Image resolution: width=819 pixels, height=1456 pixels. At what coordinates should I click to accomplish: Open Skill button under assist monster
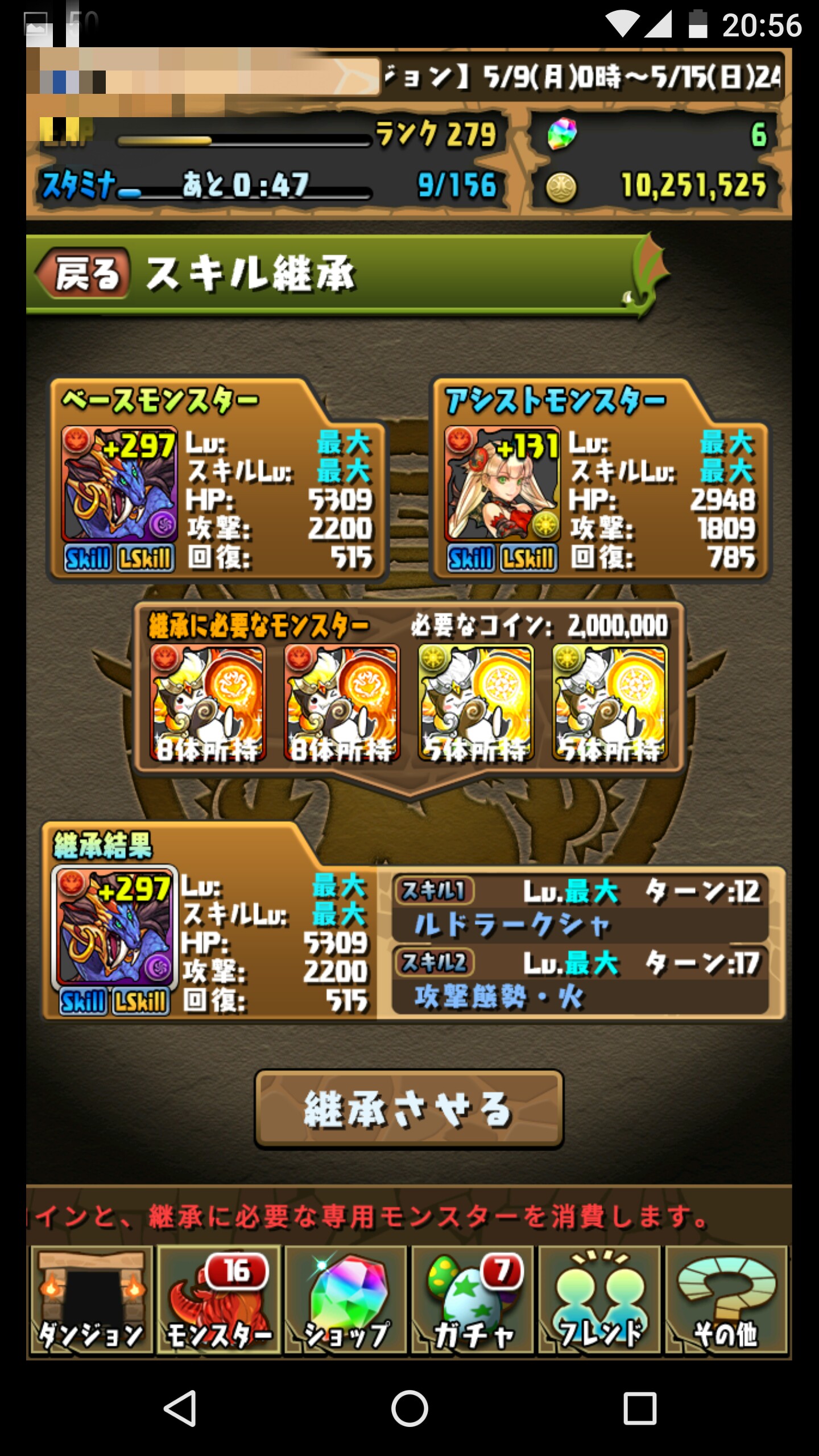(470, 558)
